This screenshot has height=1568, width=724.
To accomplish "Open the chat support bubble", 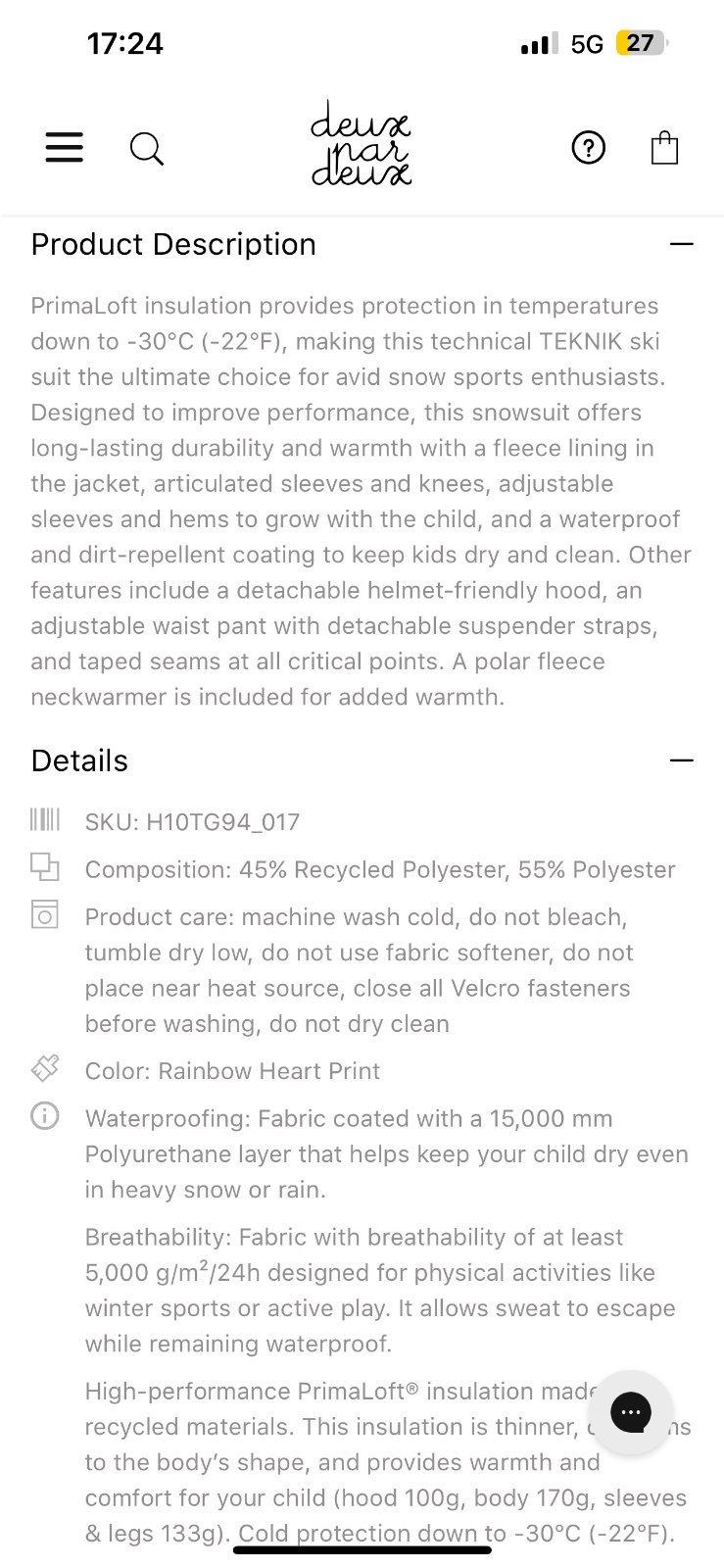I will click(x=630, y=1411).
